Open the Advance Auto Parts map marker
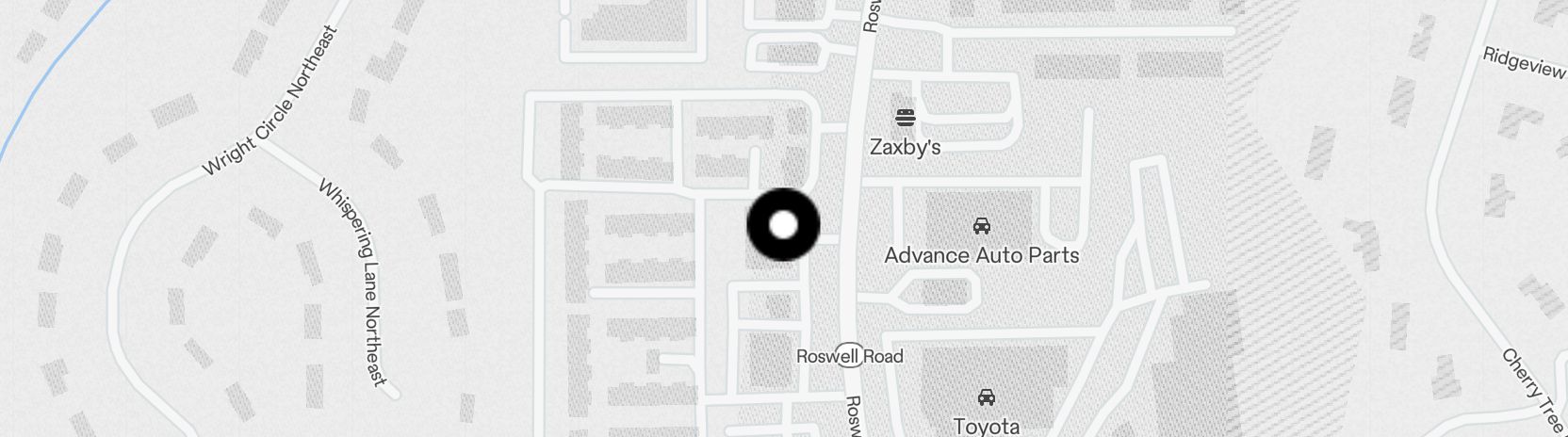Viewport: 1568px width, 437px height. tap(981, 226)
